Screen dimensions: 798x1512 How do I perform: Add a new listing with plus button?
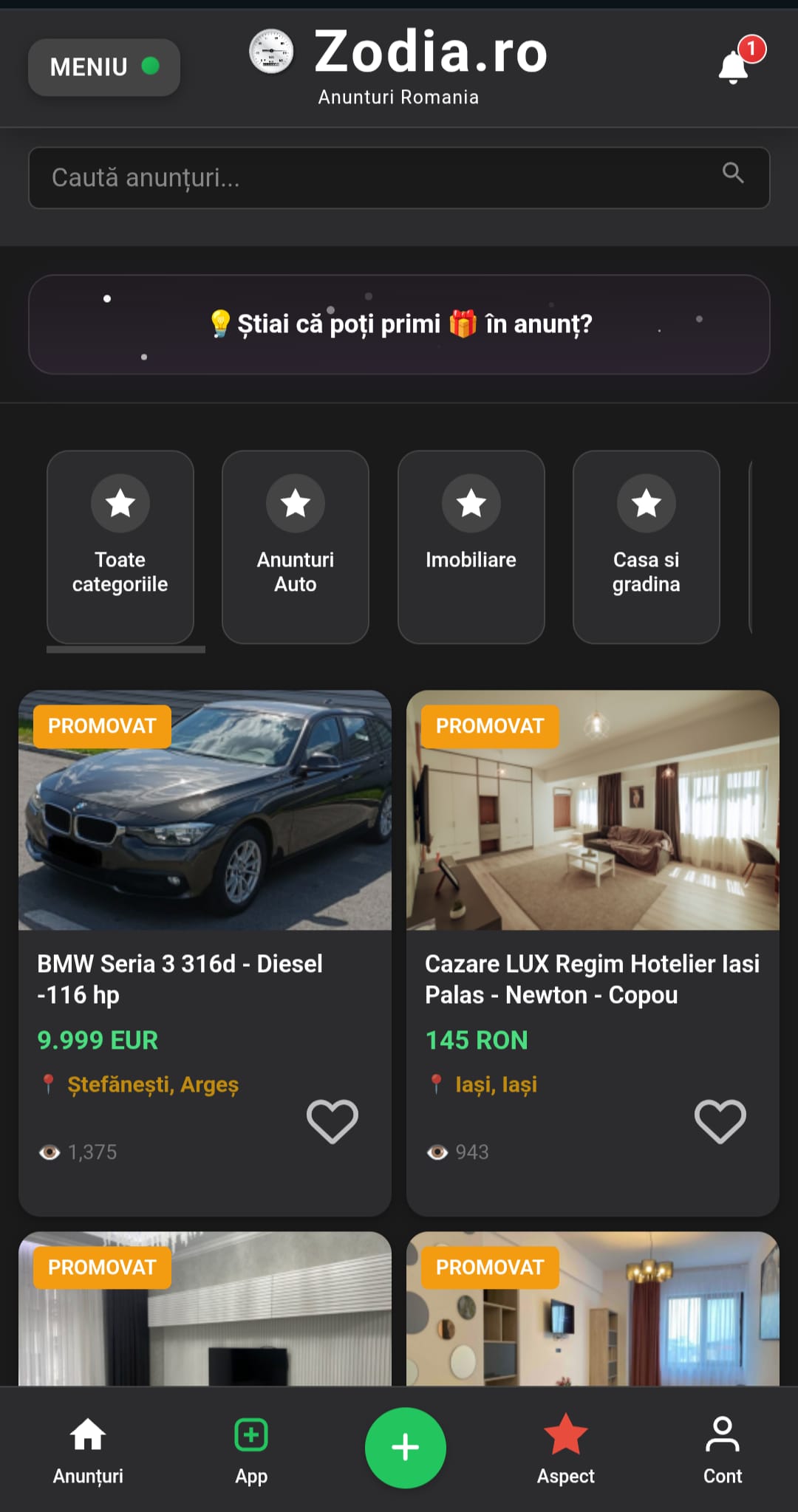point(405,1448)
